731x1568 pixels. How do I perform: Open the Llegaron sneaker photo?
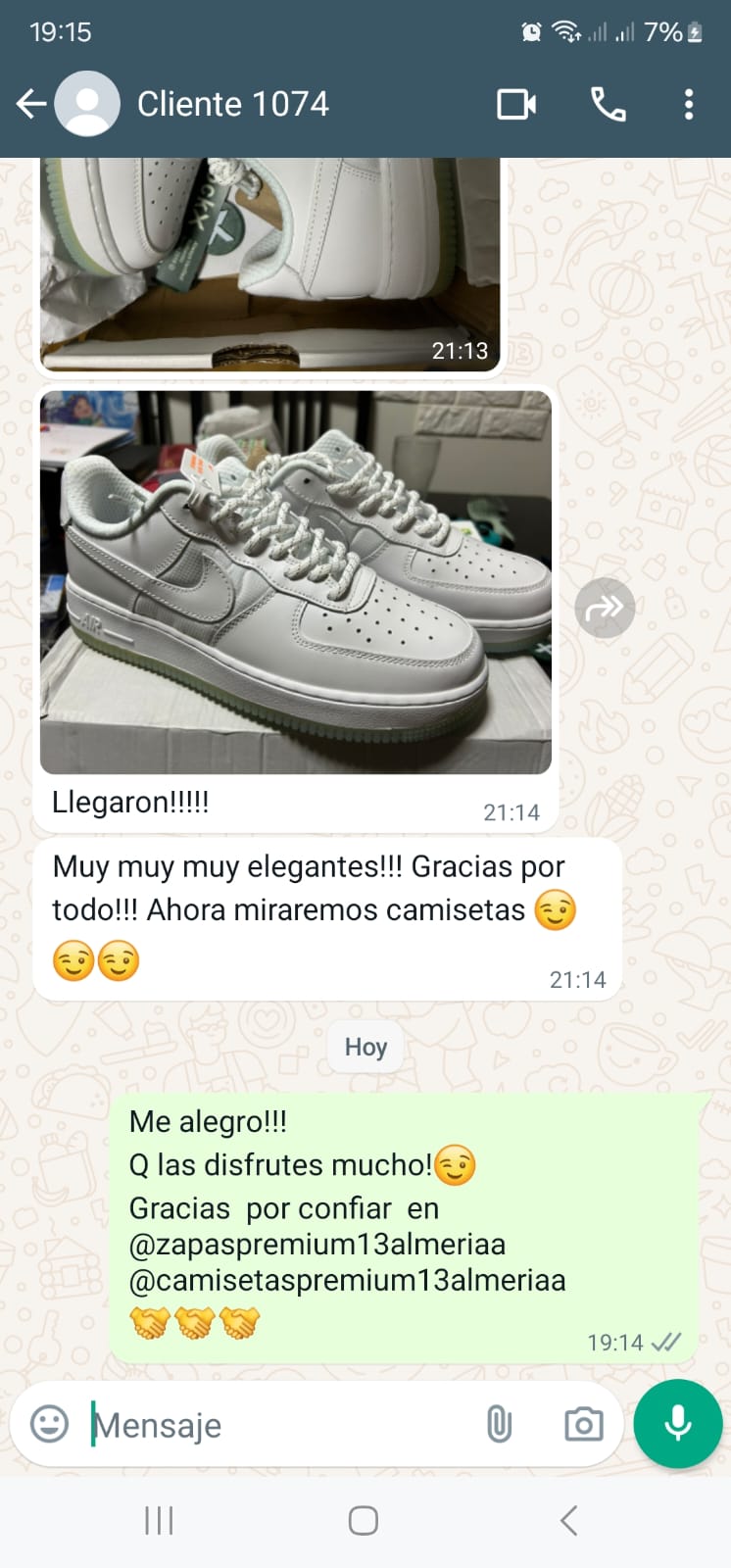[x=295, y=582]
